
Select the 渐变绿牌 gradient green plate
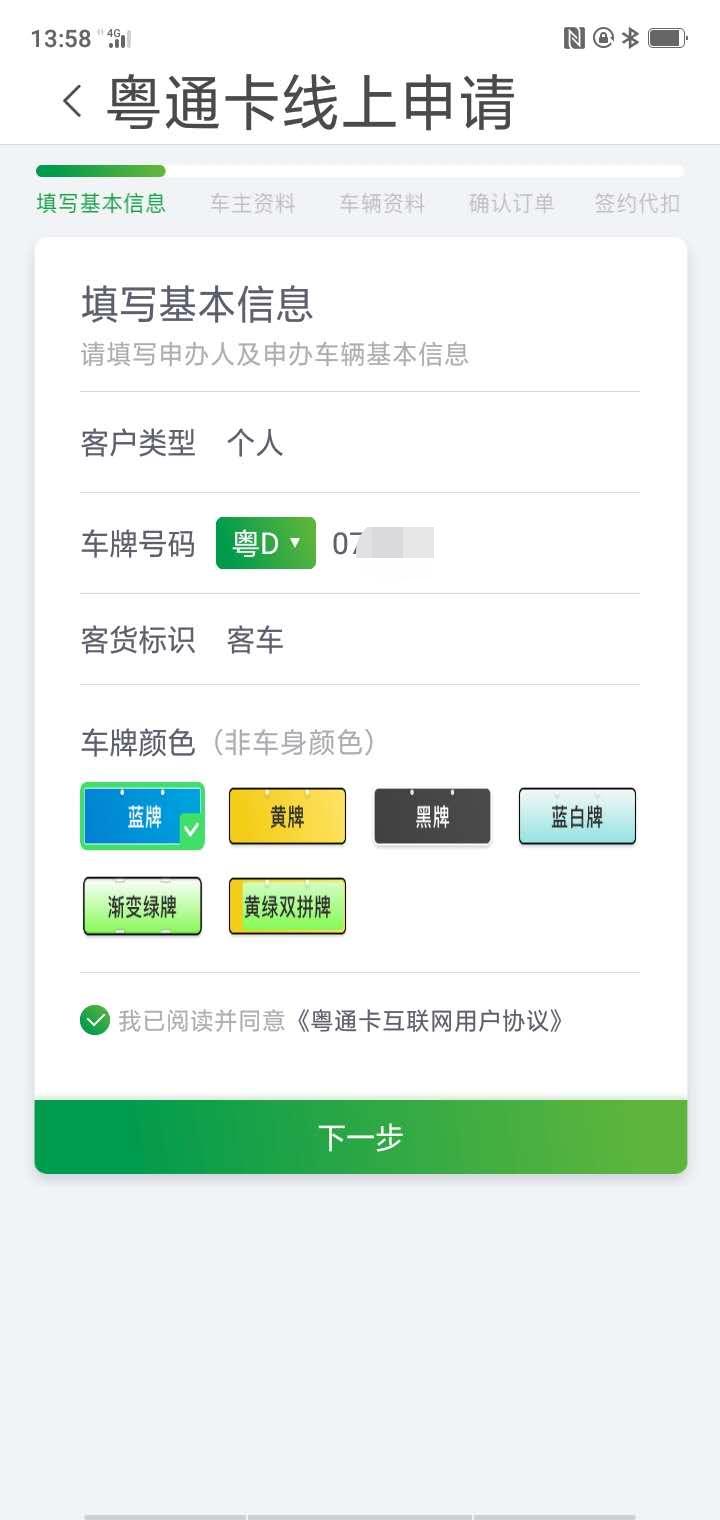pos(142,905)
